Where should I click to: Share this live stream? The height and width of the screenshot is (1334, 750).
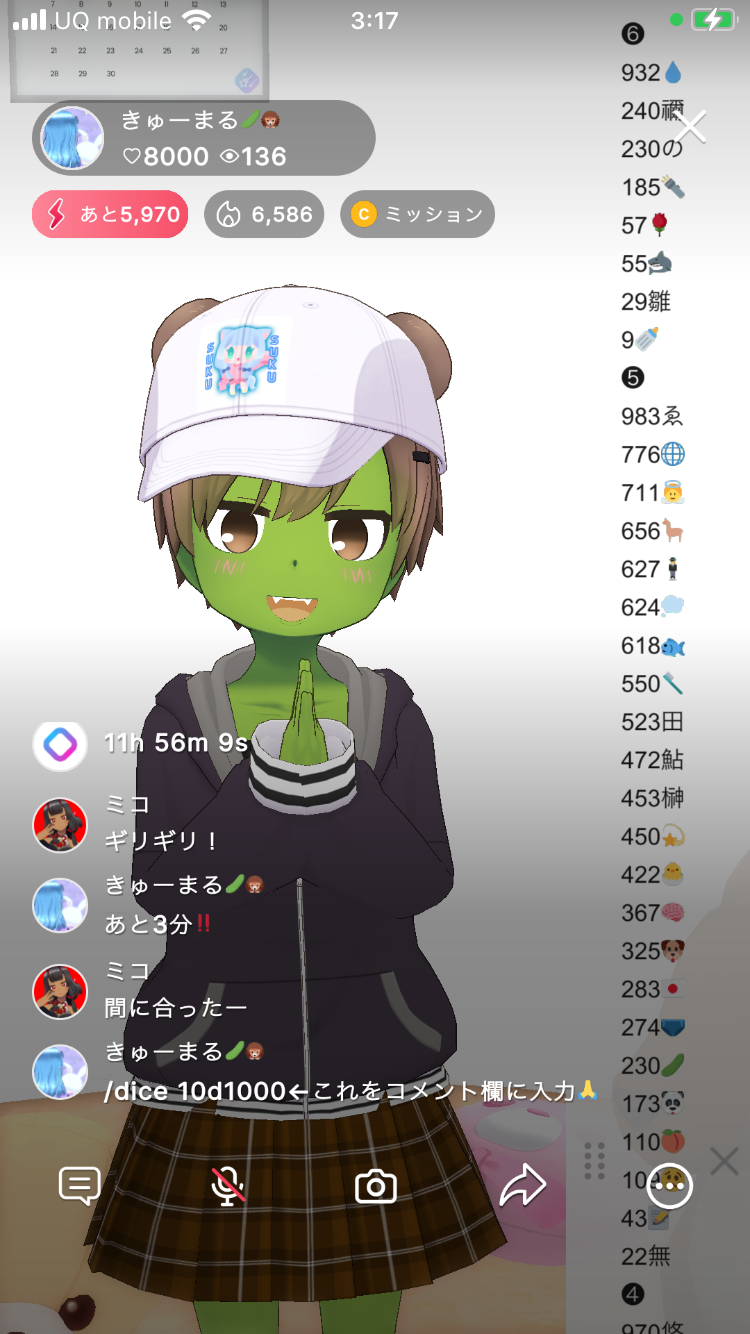pyautogui.click(x=522, y=1186)
